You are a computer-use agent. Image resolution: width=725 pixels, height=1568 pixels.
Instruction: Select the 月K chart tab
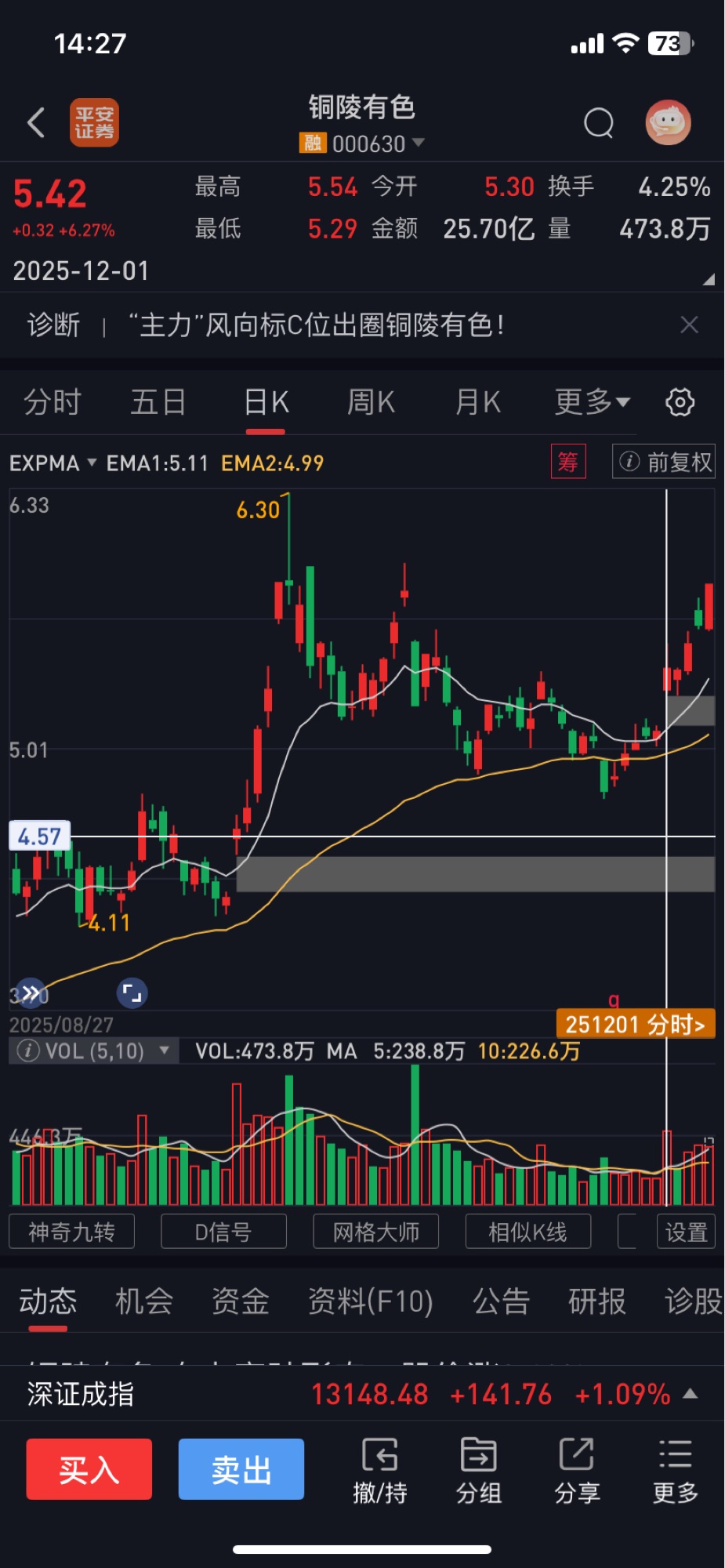[477, 402]
